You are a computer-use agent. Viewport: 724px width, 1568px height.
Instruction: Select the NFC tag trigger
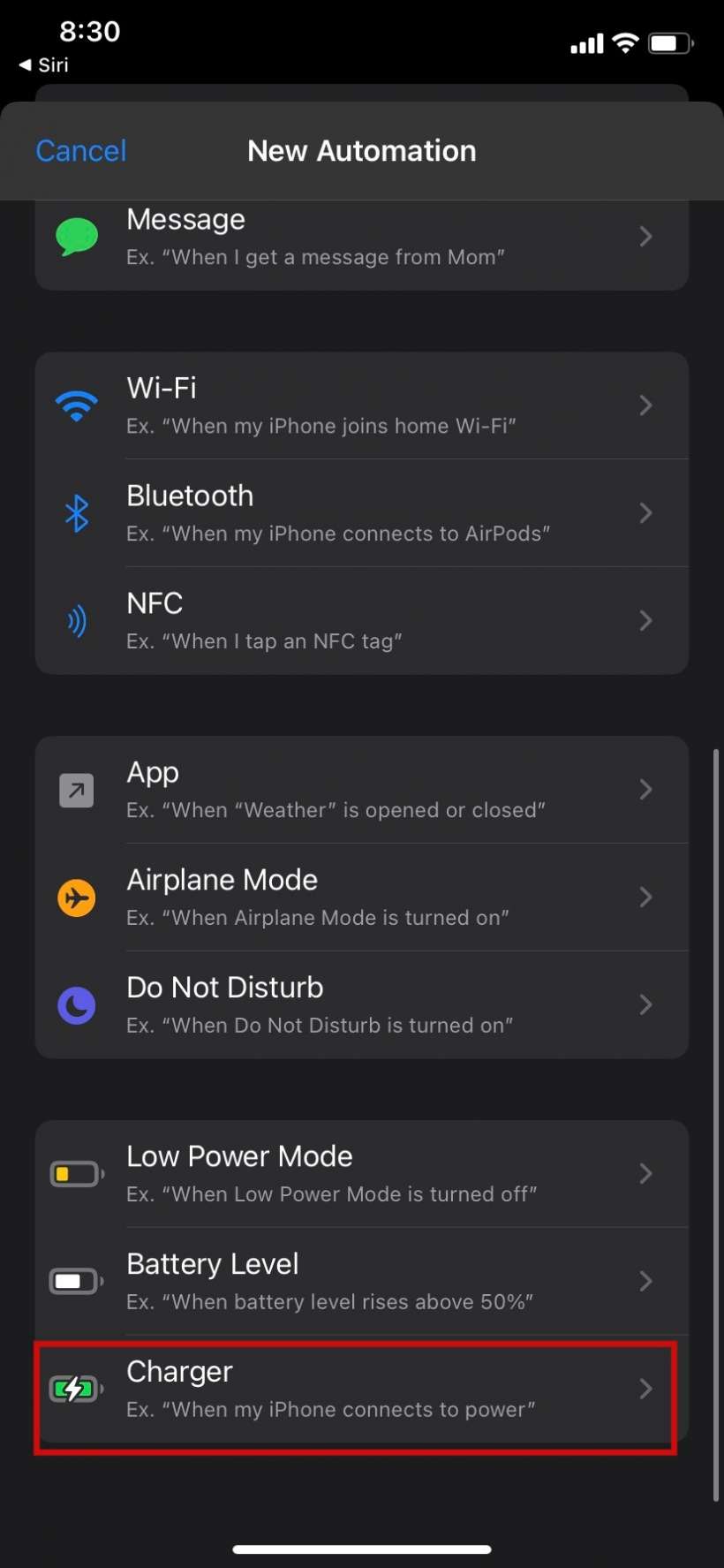coord(361,621)
